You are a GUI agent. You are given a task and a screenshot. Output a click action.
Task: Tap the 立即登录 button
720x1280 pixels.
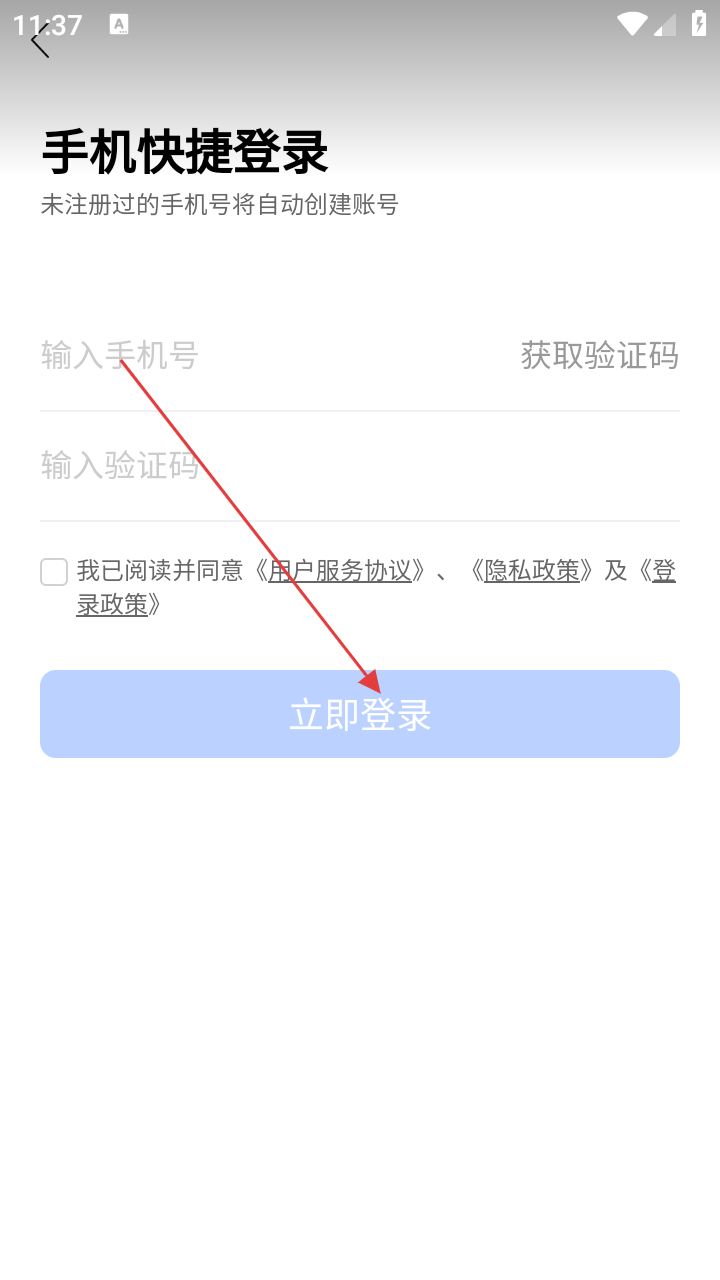tap(360, 714)
